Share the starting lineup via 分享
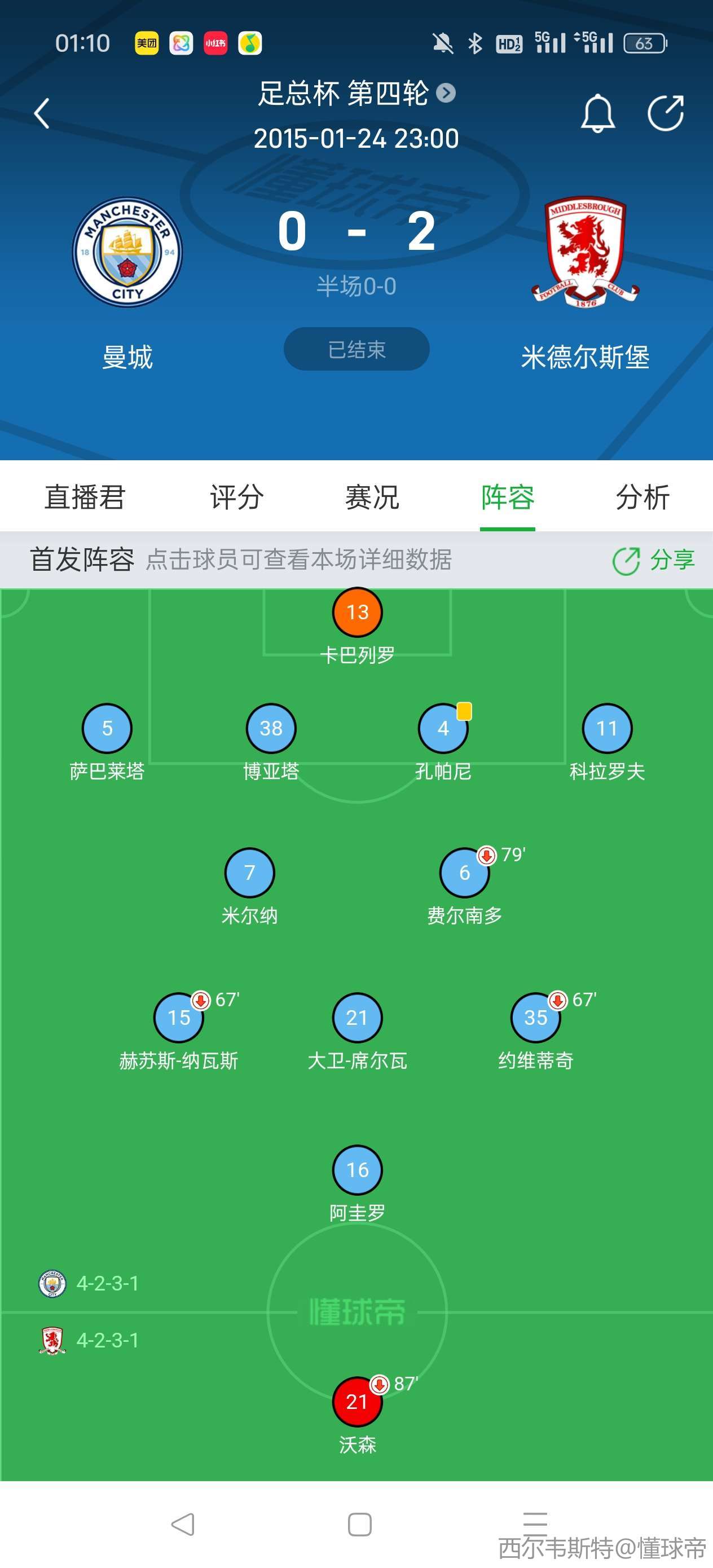 653,560
